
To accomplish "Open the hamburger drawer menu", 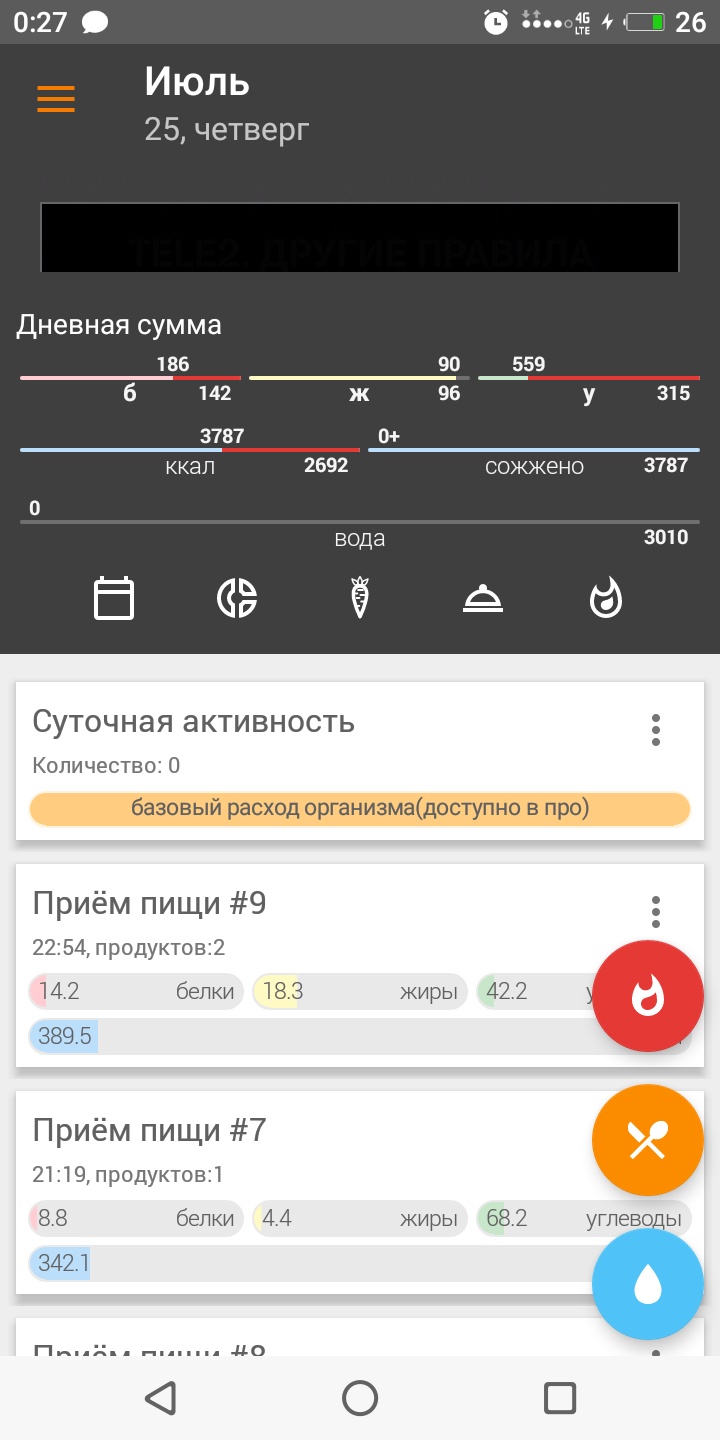I will 56,98.
